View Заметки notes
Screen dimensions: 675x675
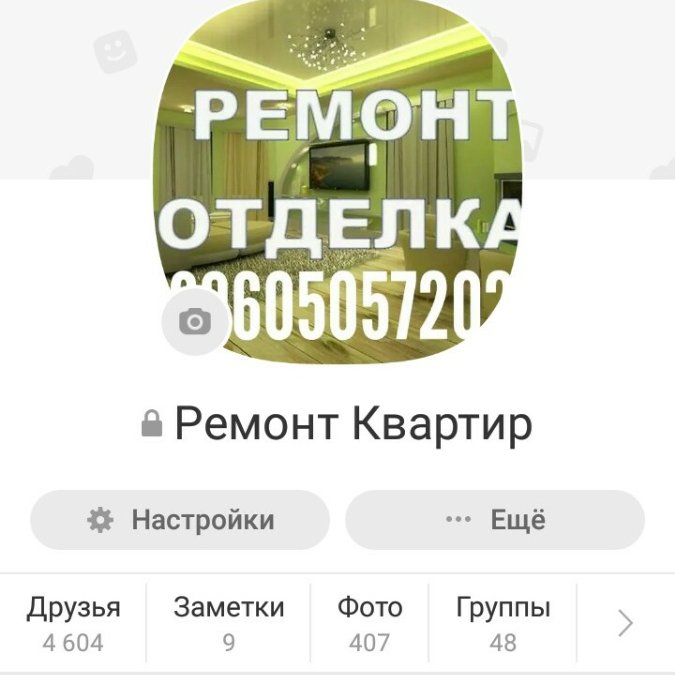click(228, 622)
